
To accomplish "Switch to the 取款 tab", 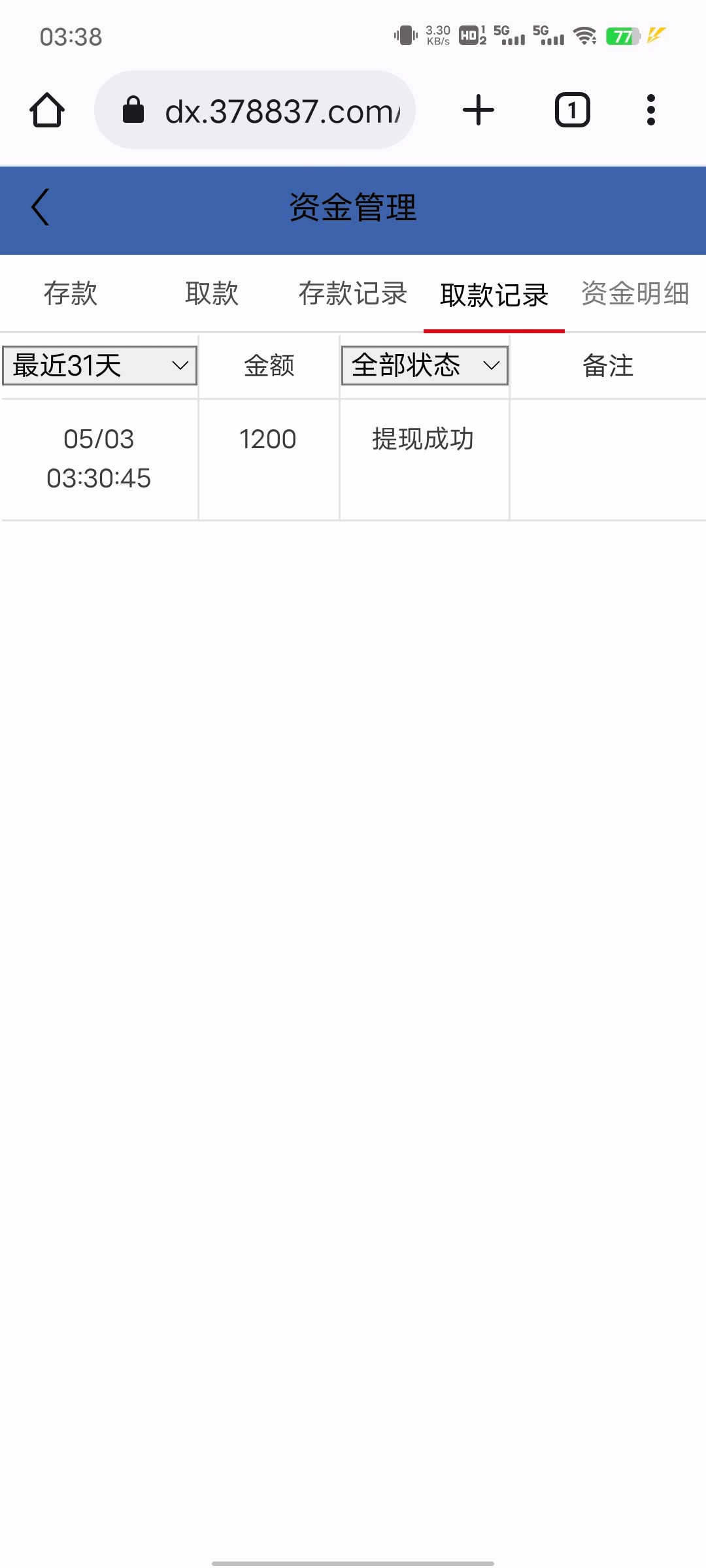I will coord(212,293).
